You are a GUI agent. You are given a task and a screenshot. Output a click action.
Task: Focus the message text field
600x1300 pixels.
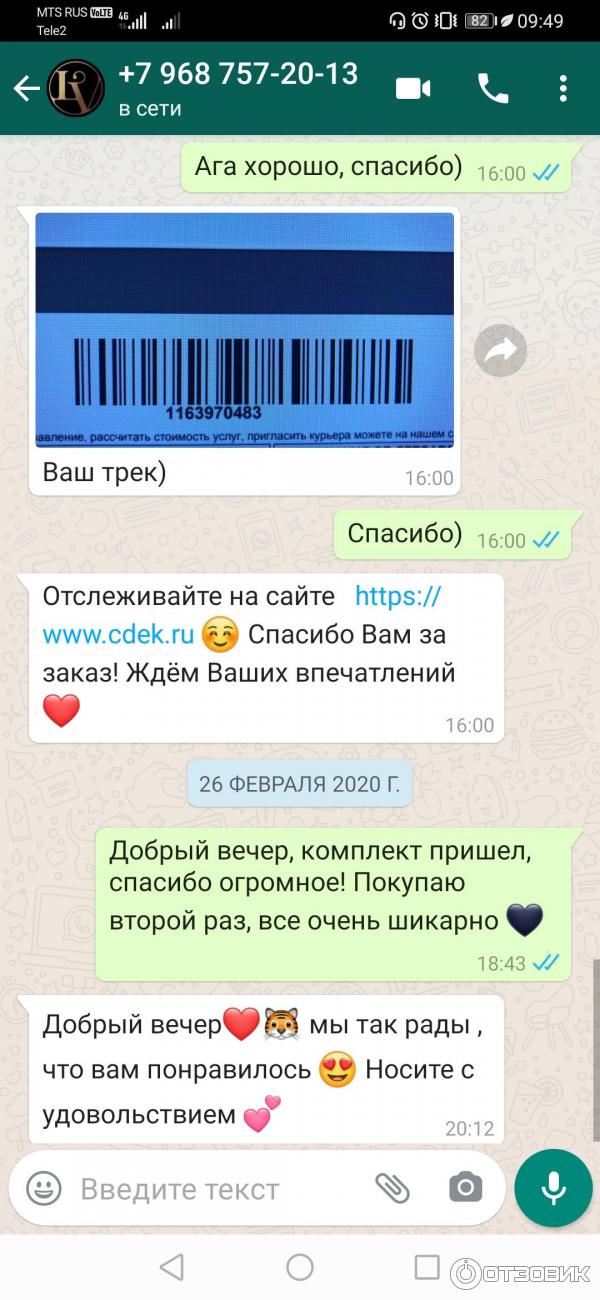pos(200,1189)
